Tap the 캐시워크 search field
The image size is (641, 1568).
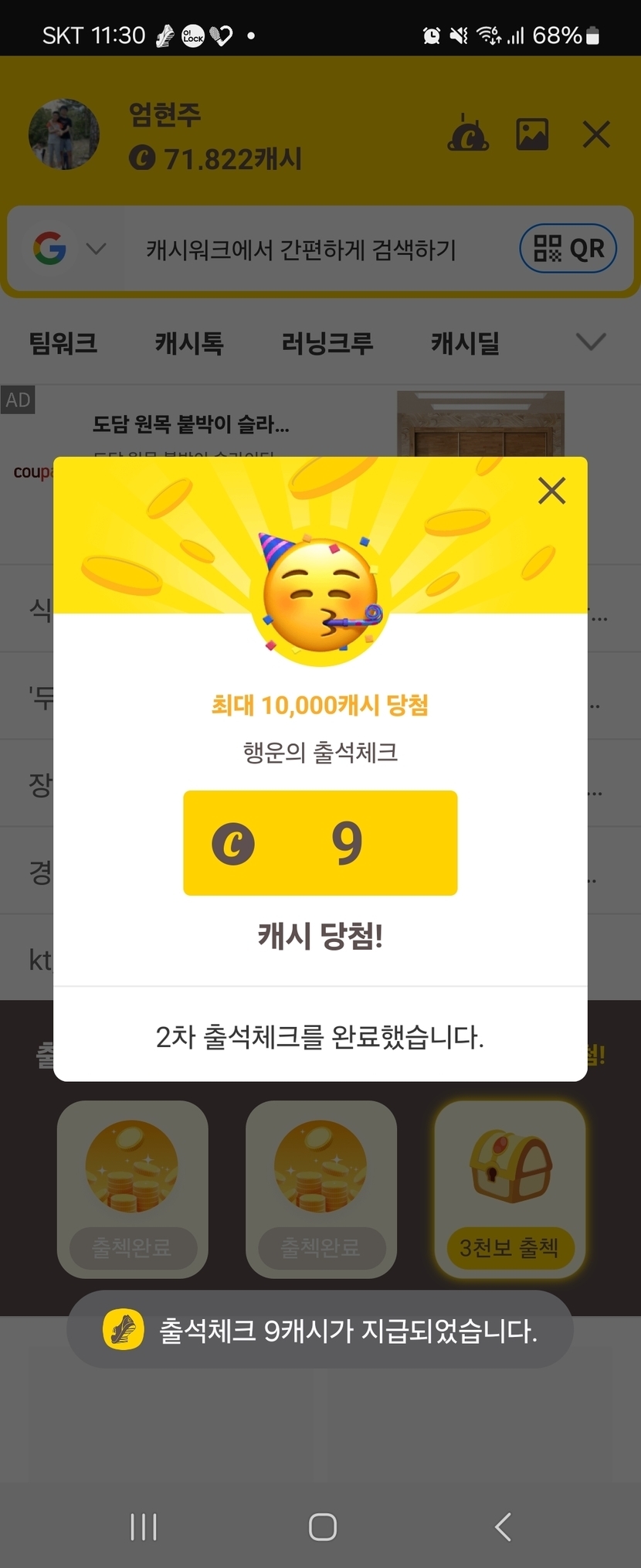[301, 250]
